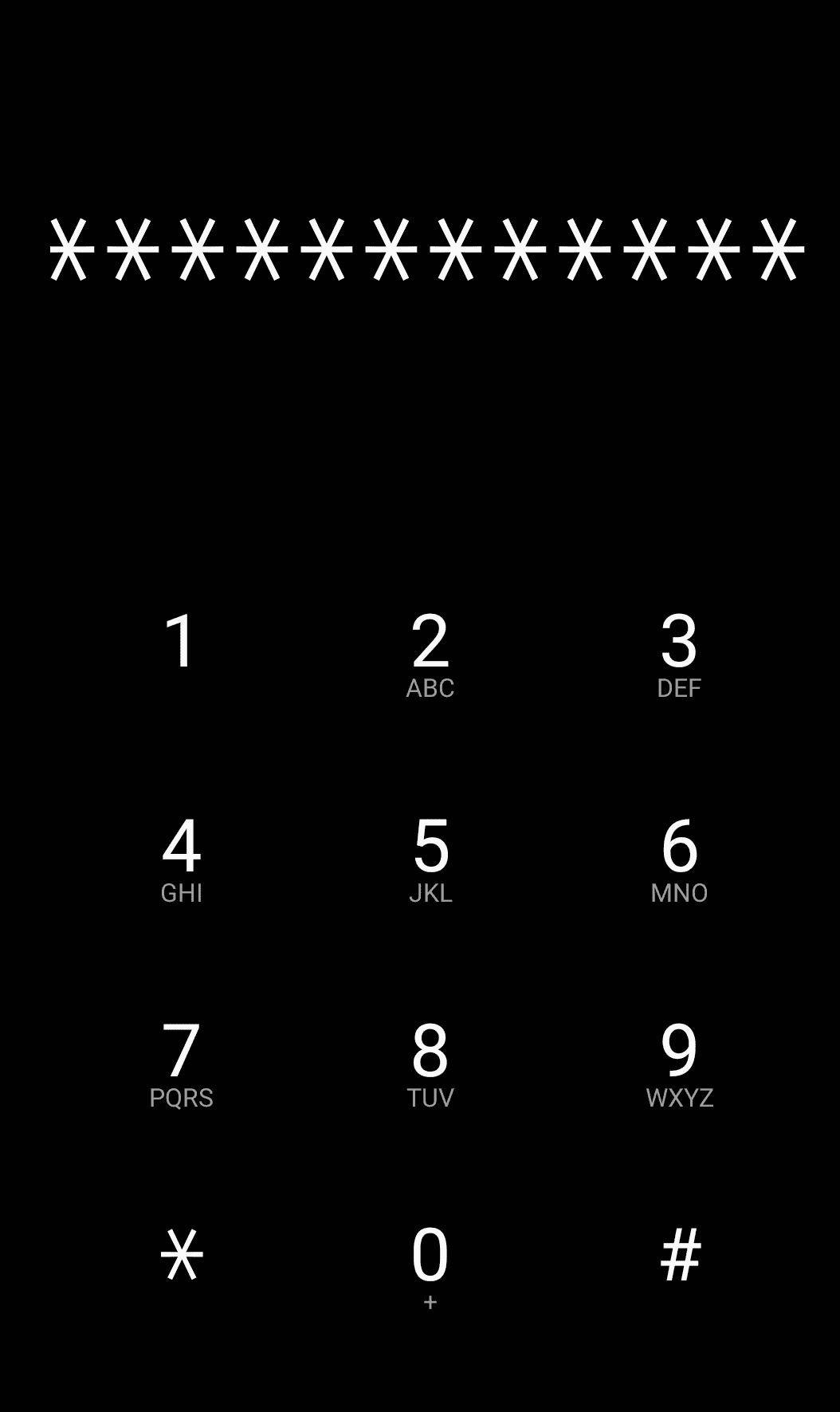Viewport: 840px width, 1412px height.
Task: Tap the star key on keypad
Action: tap(182, 1255)
